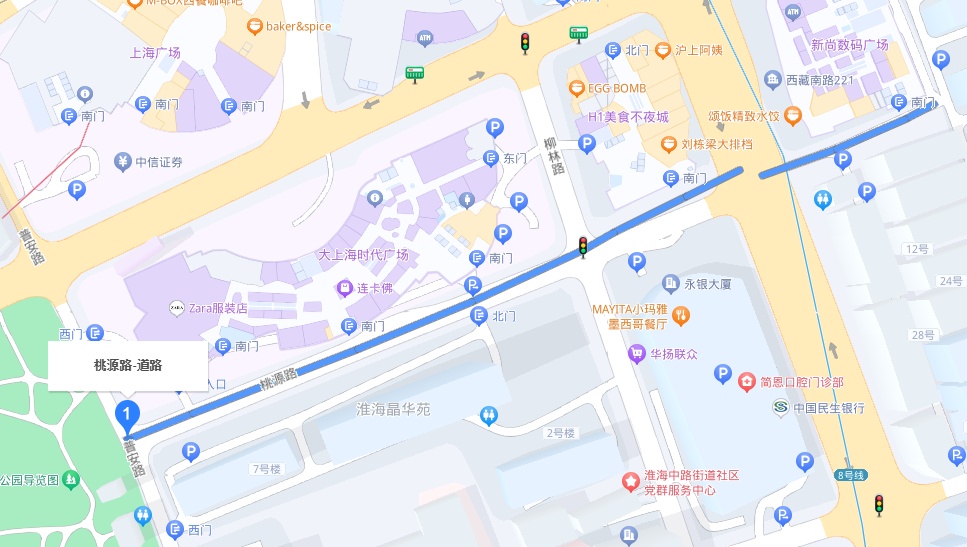The height and width of the screenshot is (547, 967).
Task: Select the 淮海晶华苑 residential label
Action: (x=393, y=408)
